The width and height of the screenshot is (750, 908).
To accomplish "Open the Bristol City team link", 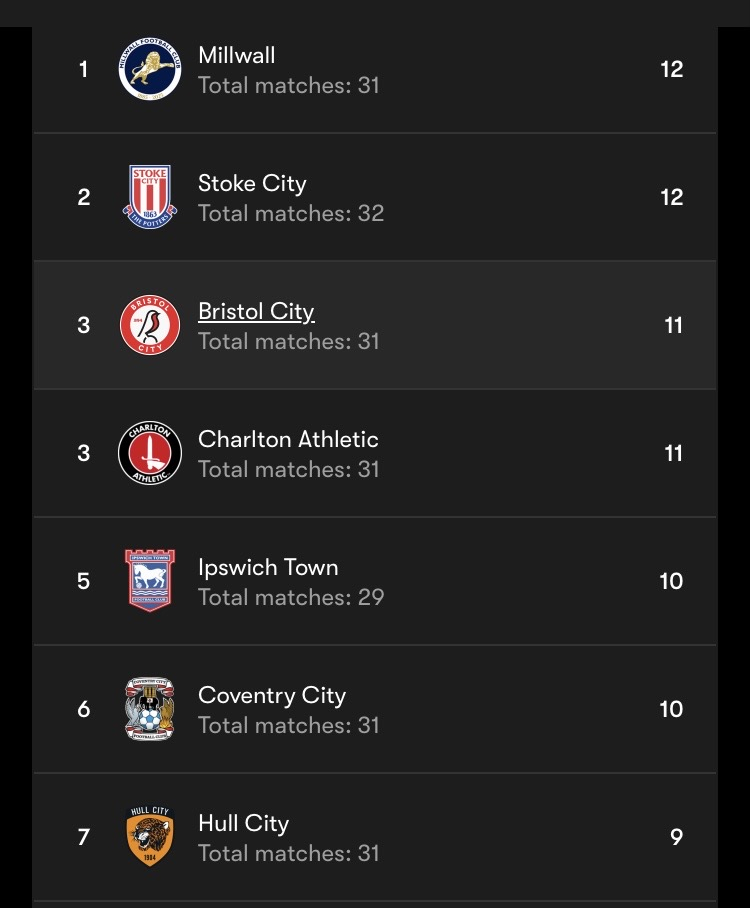I will point(256,312).
